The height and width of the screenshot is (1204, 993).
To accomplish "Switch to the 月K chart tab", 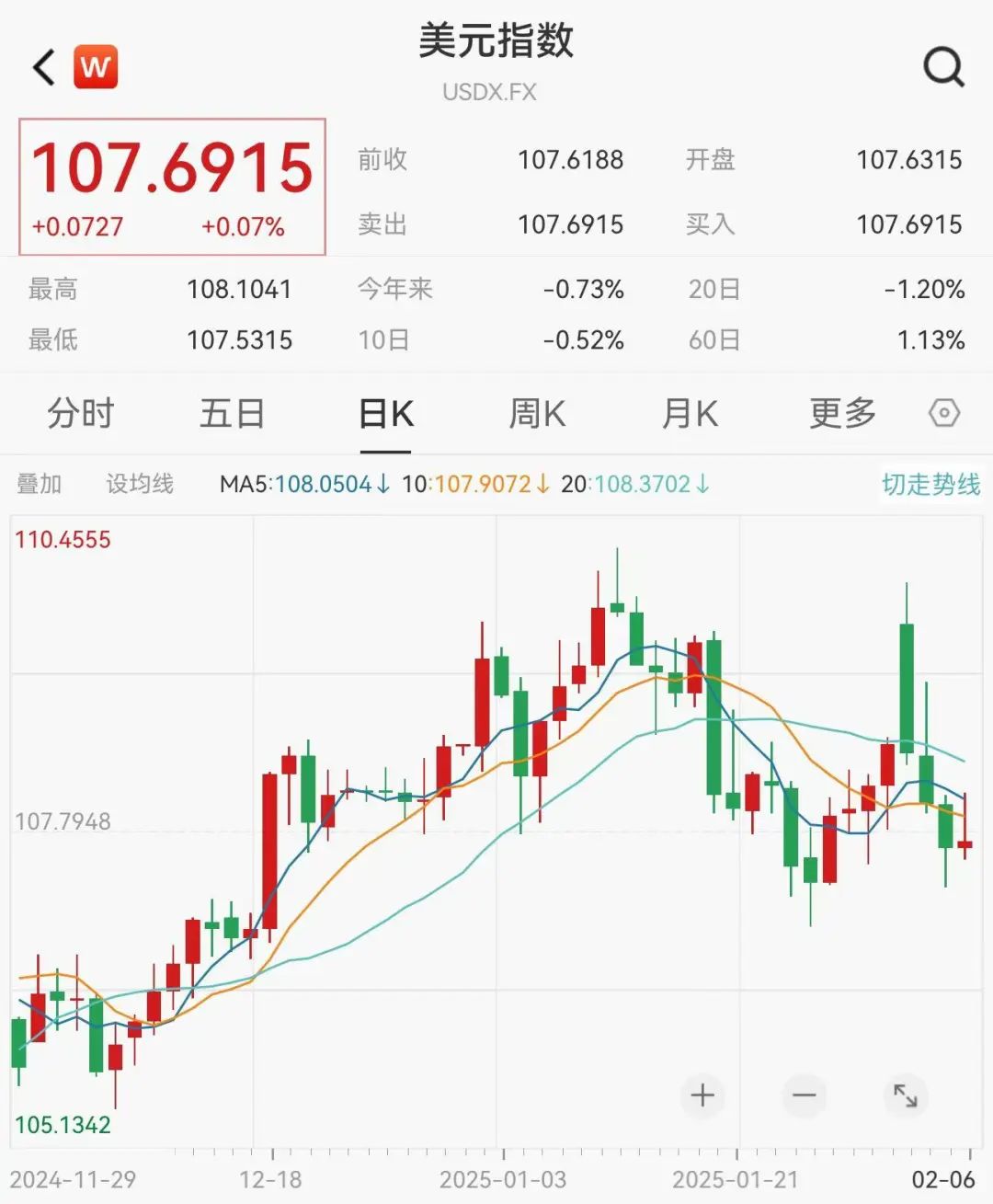I will click(x=690, y=414).
